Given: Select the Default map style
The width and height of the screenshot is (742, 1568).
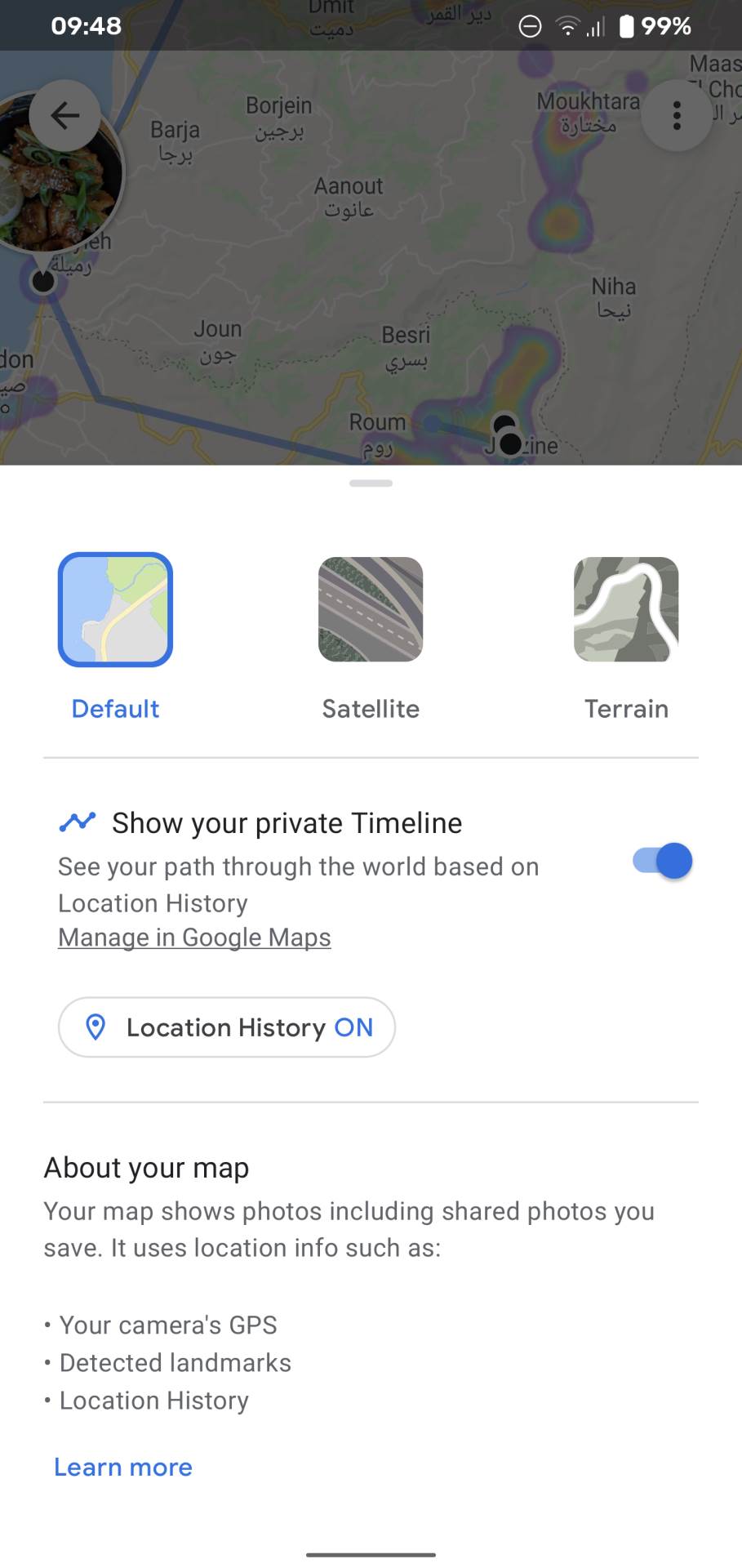Looking at the screenshot, I should [115, 609].
